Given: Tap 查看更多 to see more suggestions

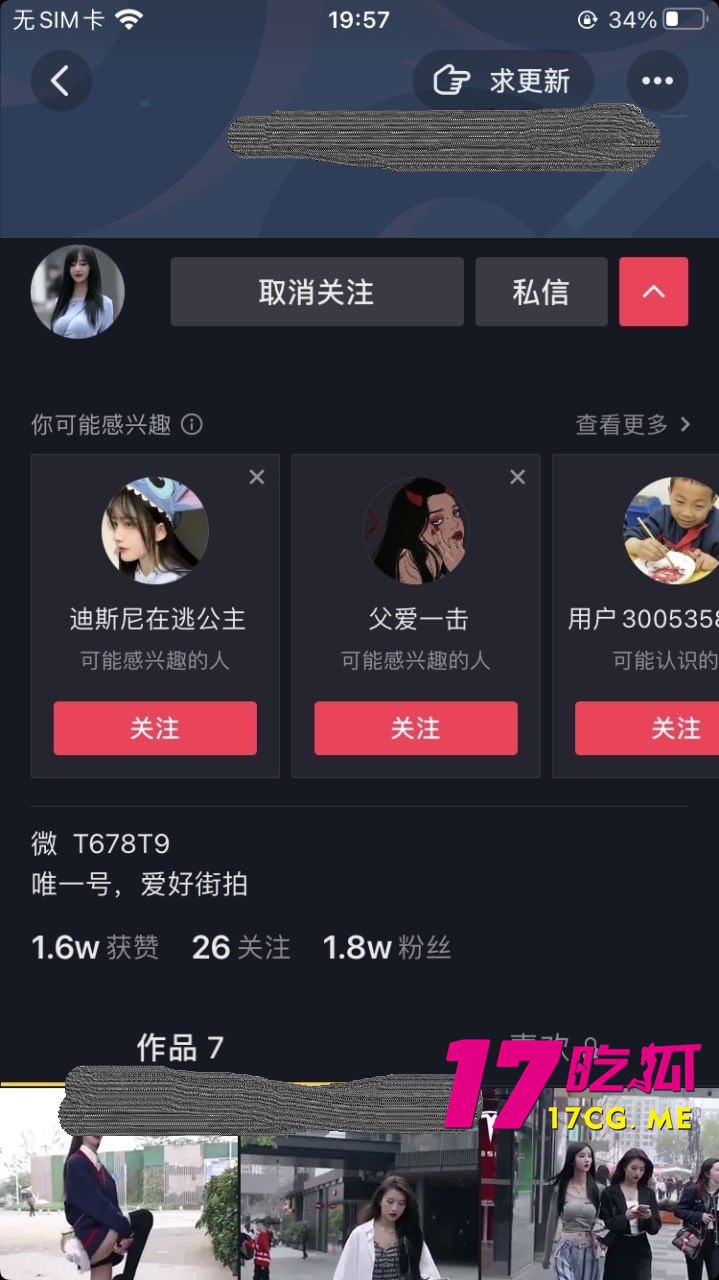Looking at the screenshot, I should tap(632, 425).
